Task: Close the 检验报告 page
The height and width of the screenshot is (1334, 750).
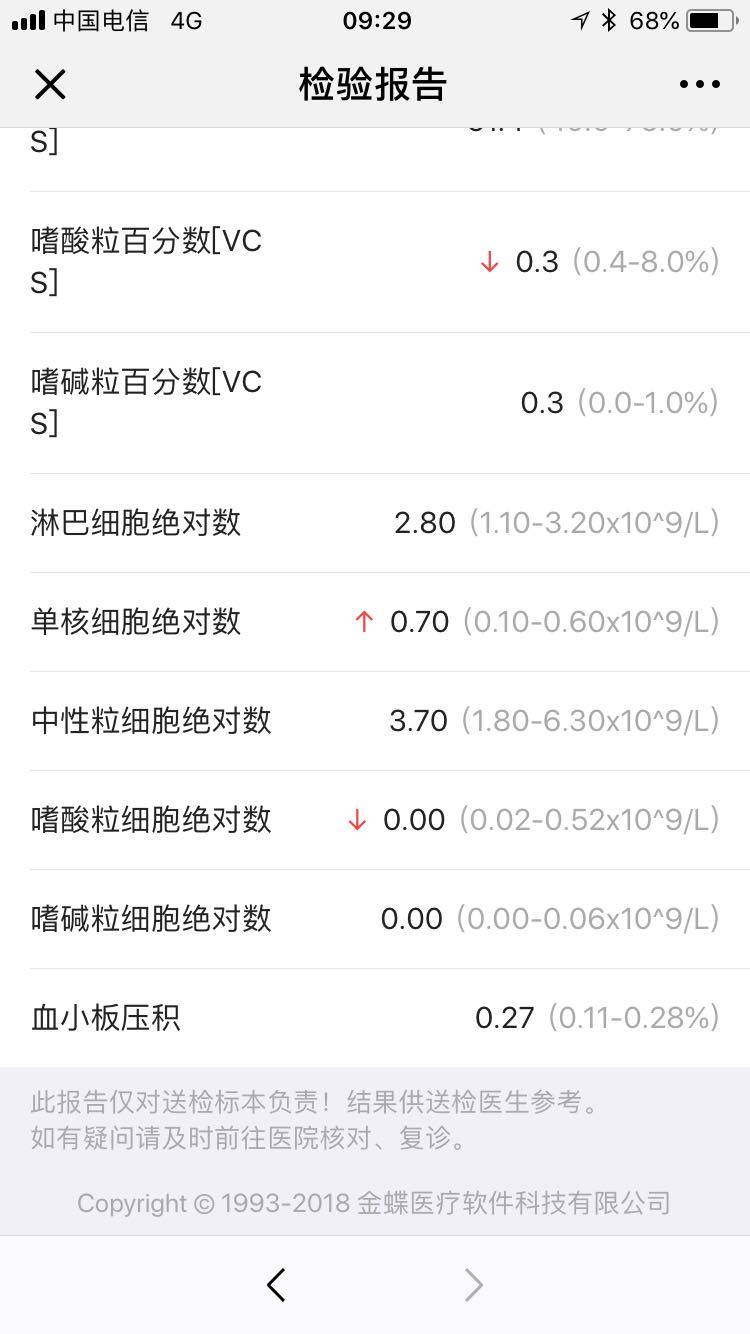Action: coord(50,85)
